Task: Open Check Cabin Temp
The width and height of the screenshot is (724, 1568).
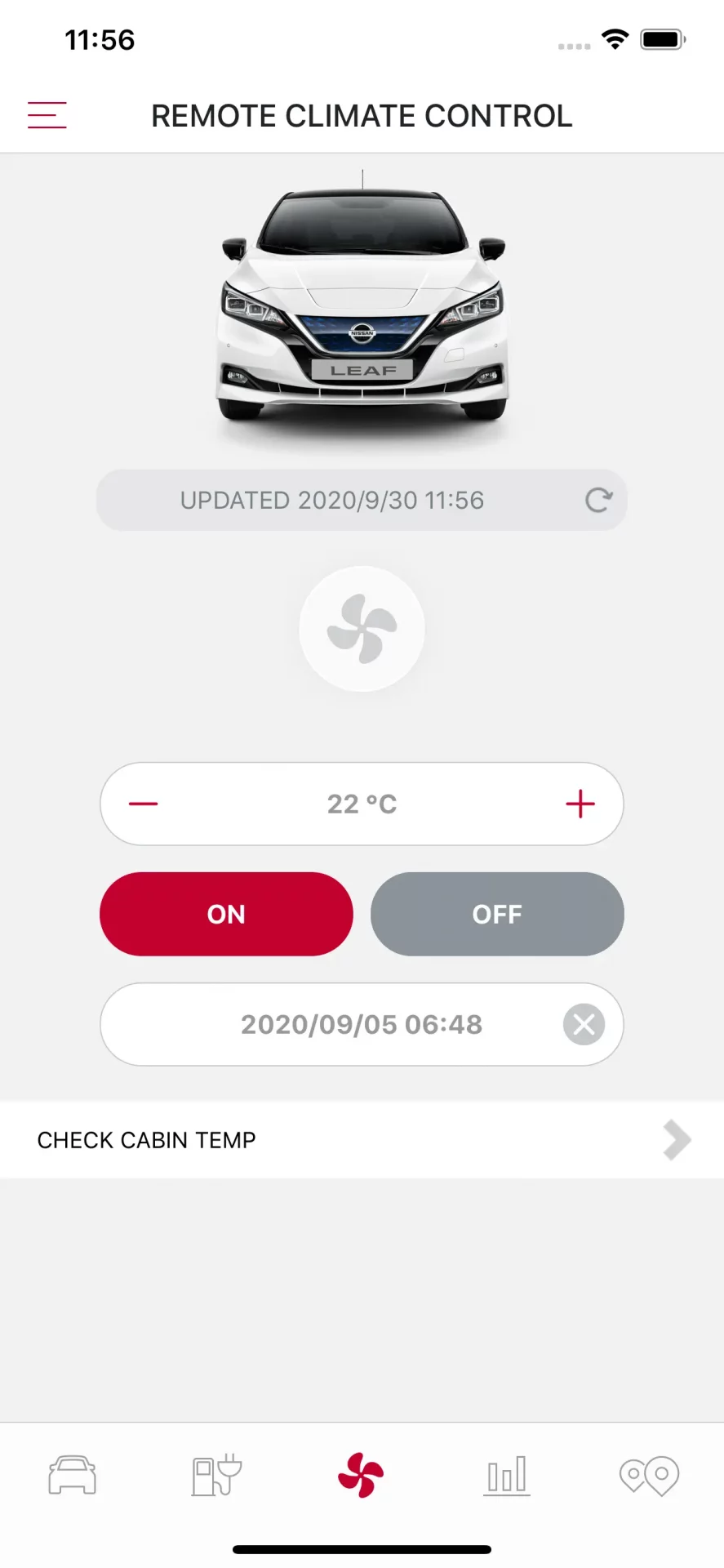Action: (362, 1139)
